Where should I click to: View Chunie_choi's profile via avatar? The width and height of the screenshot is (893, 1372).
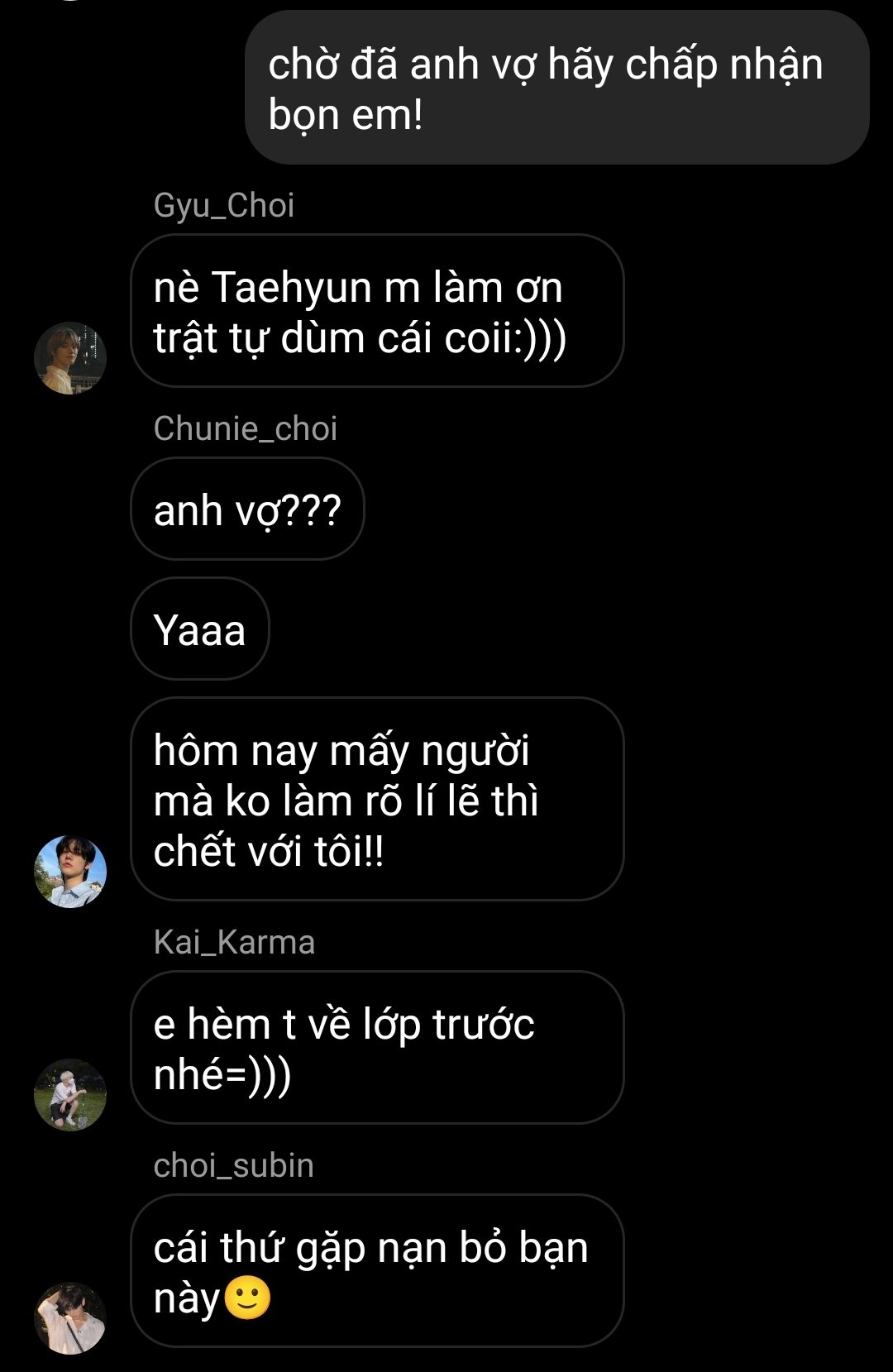pos(70,871)
